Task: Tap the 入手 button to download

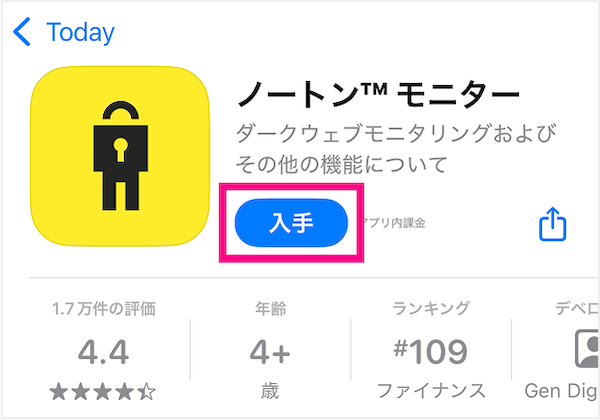Action: coord(291,223)
